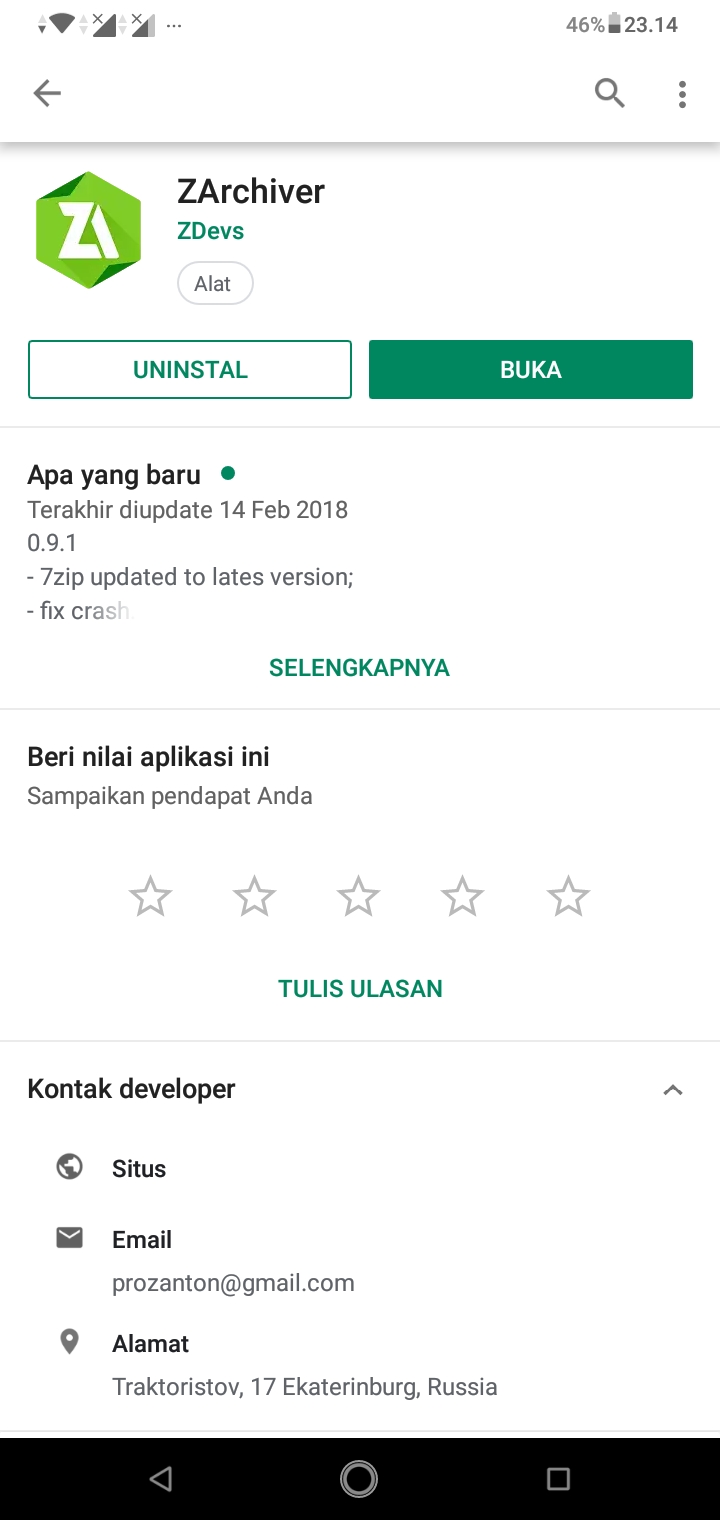This screenshot has height=1520, width=720.
Task: Select the Alat category chip
Action: 214,284
